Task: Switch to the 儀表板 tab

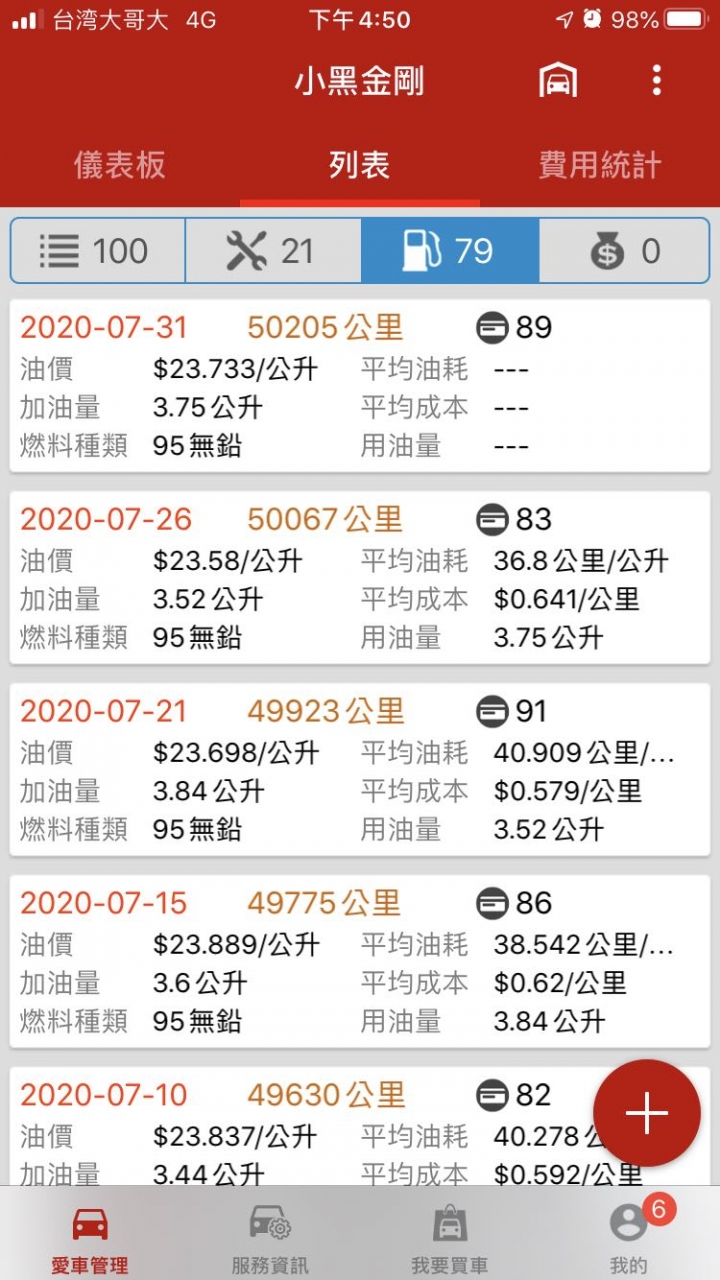Action: point(120,165)
